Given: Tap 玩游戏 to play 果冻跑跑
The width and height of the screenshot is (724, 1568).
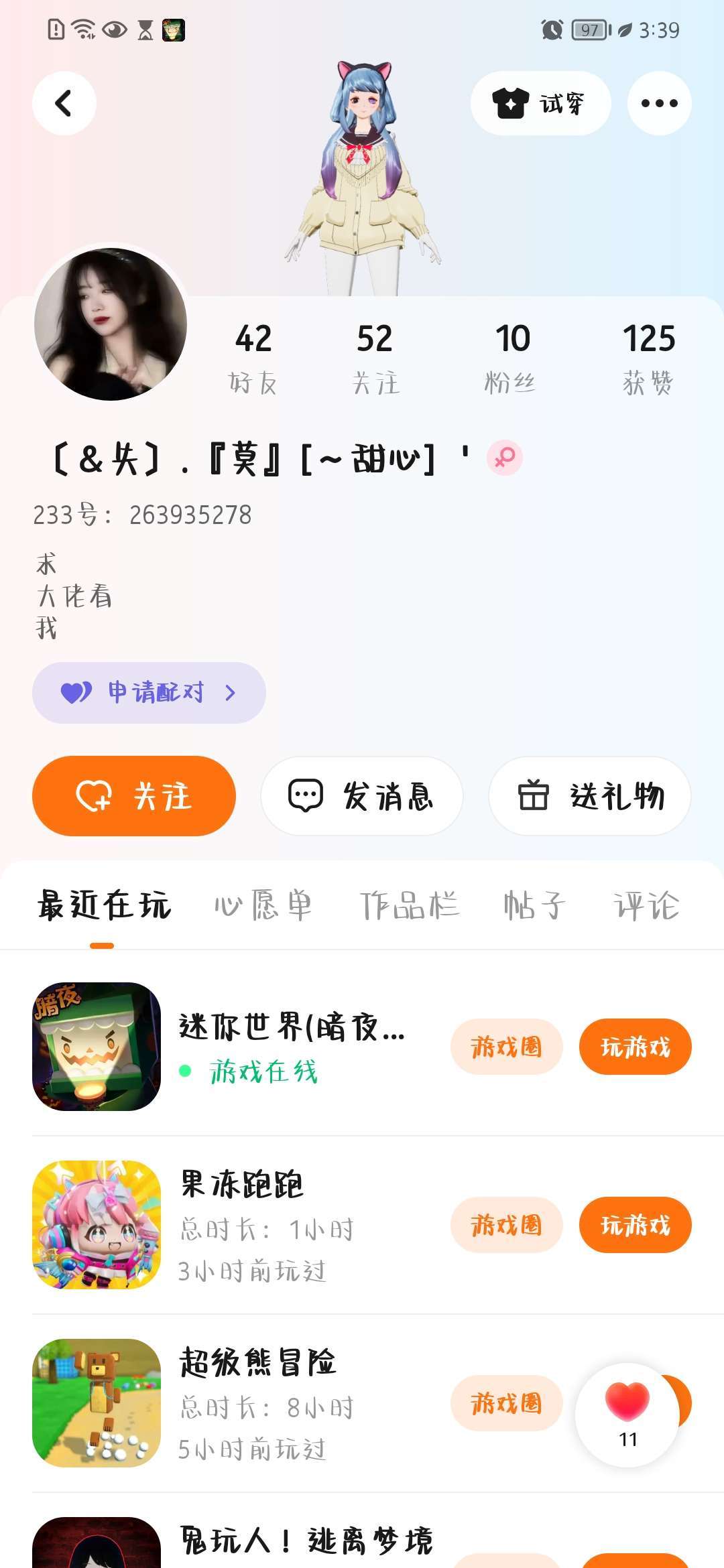Looking at the screenshot, I should tap(635, 1225).
